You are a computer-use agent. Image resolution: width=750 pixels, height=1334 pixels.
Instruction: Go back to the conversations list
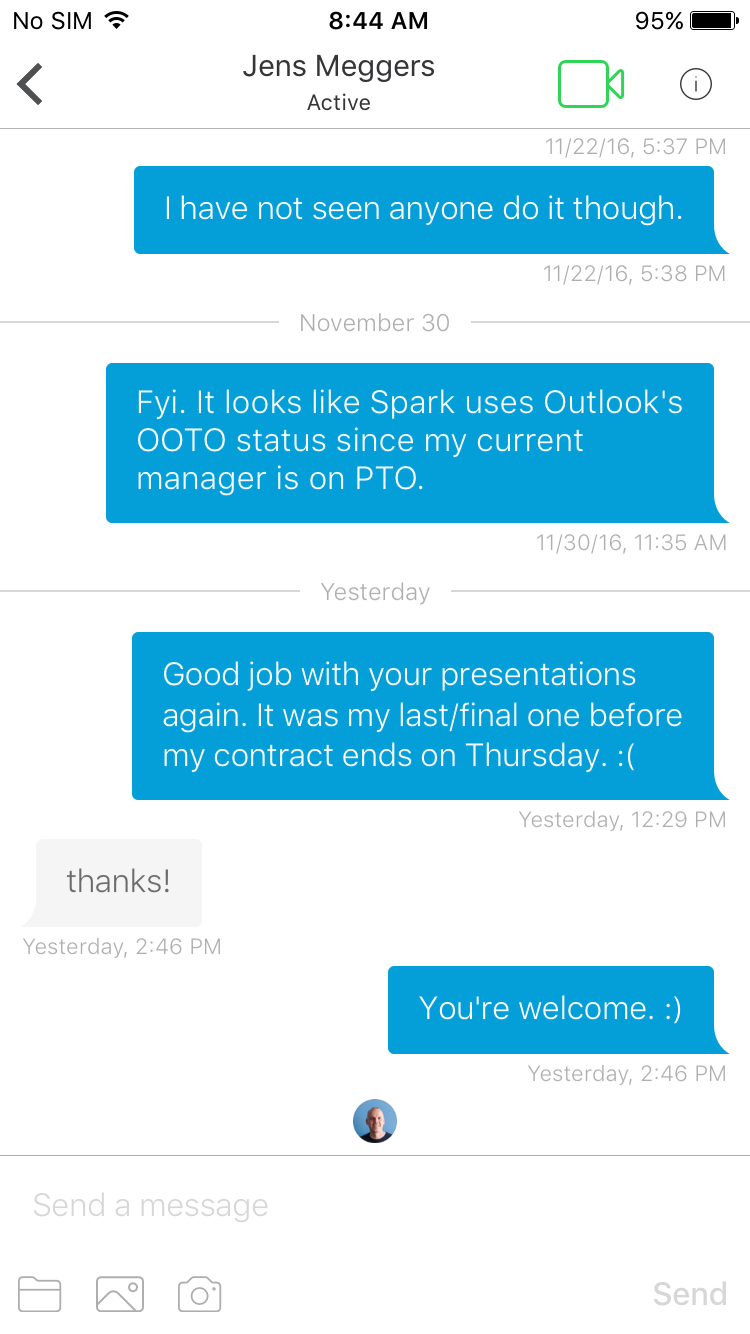31,84
